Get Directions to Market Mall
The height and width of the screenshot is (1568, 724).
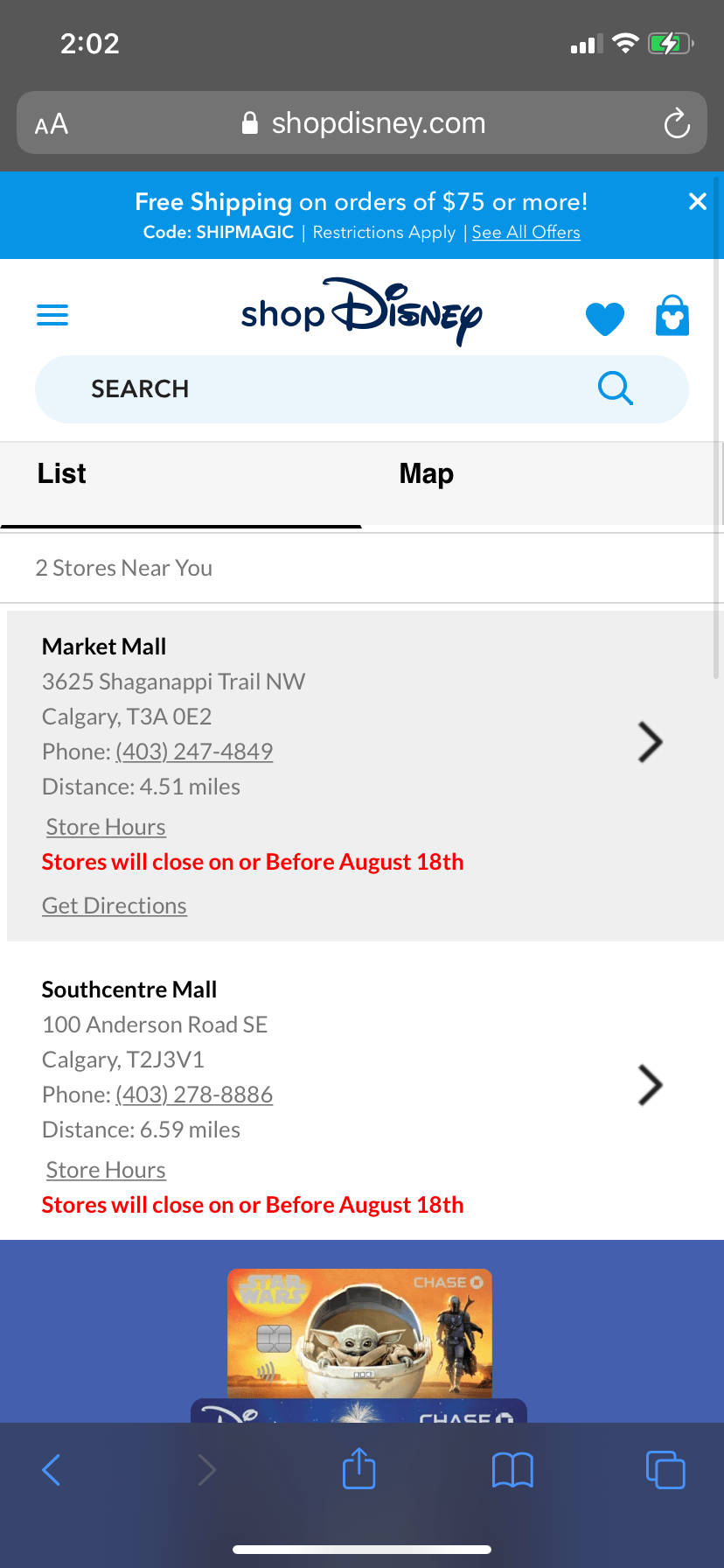115,906
